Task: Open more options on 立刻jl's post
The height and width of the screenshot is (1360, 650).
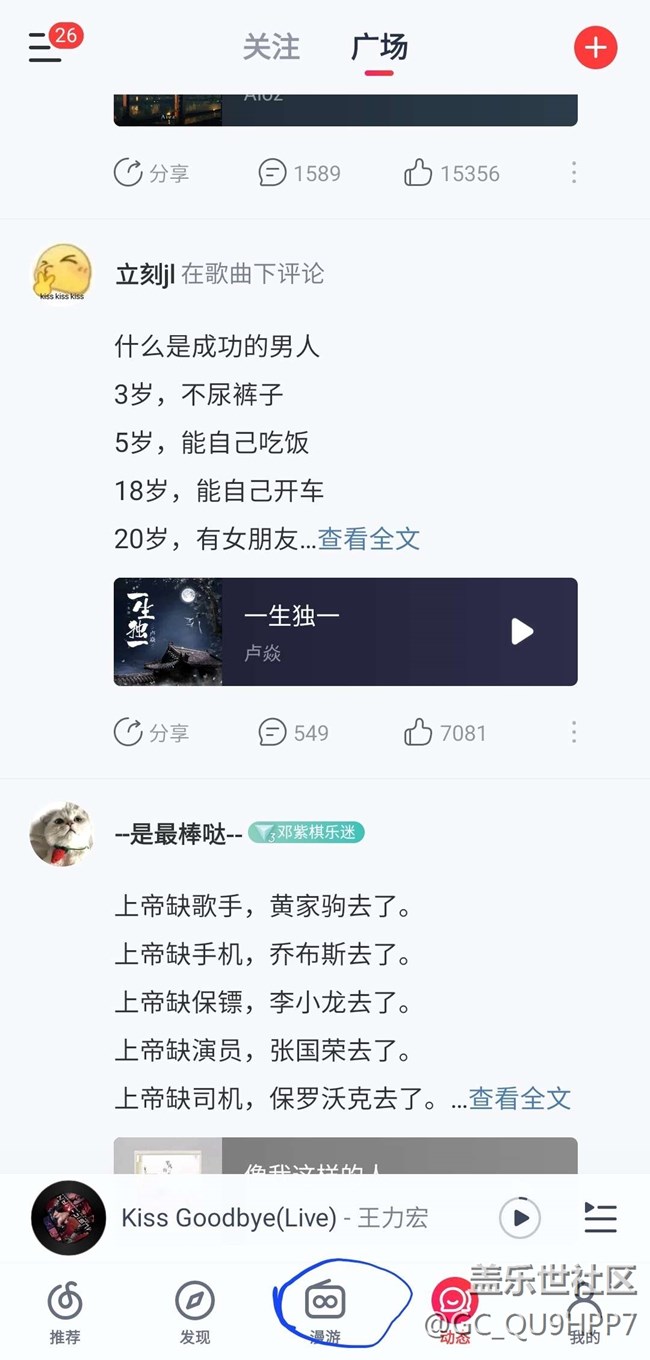Action: pos(573,733)
